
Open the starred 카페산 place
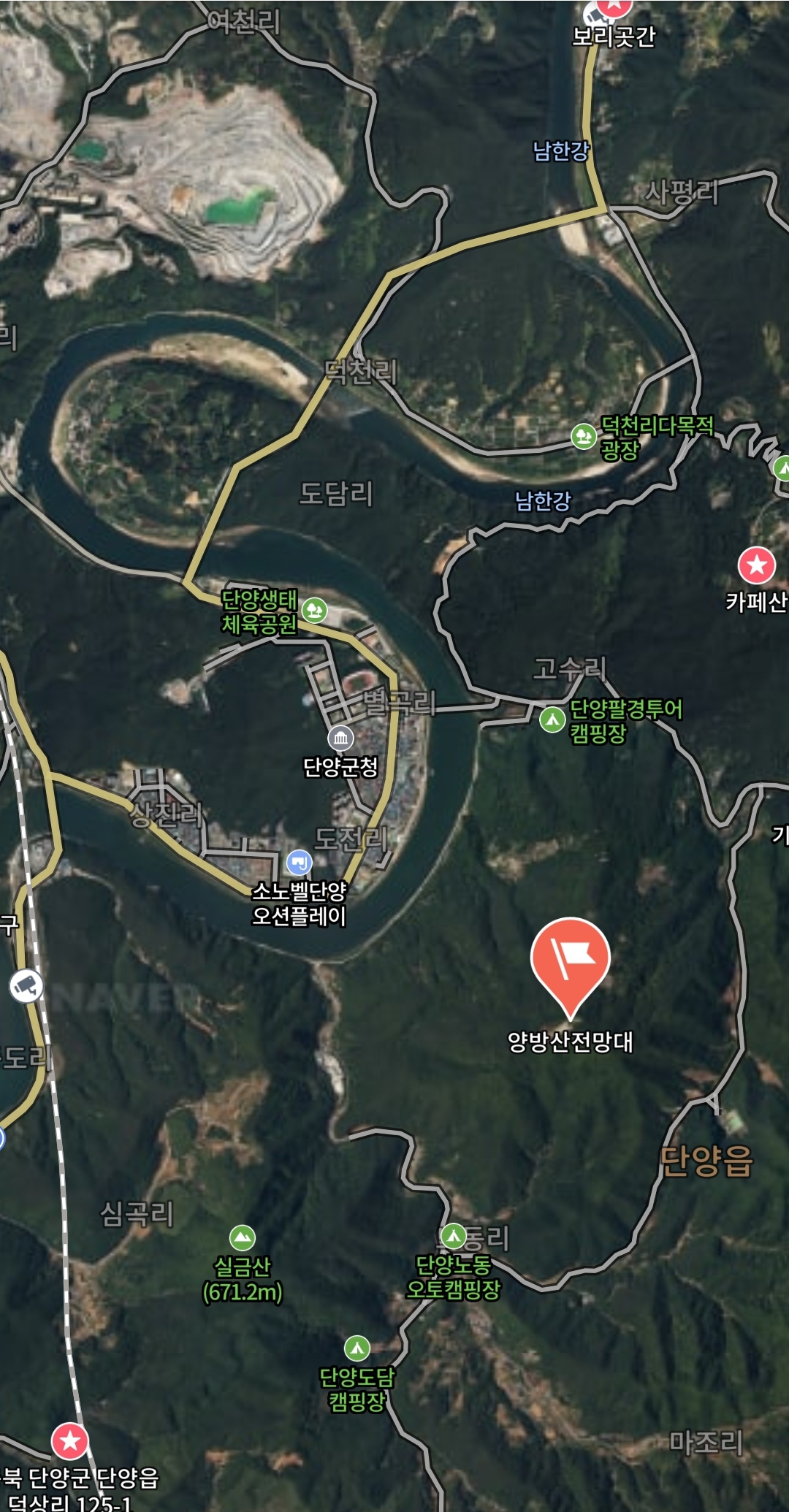point(756,565)
